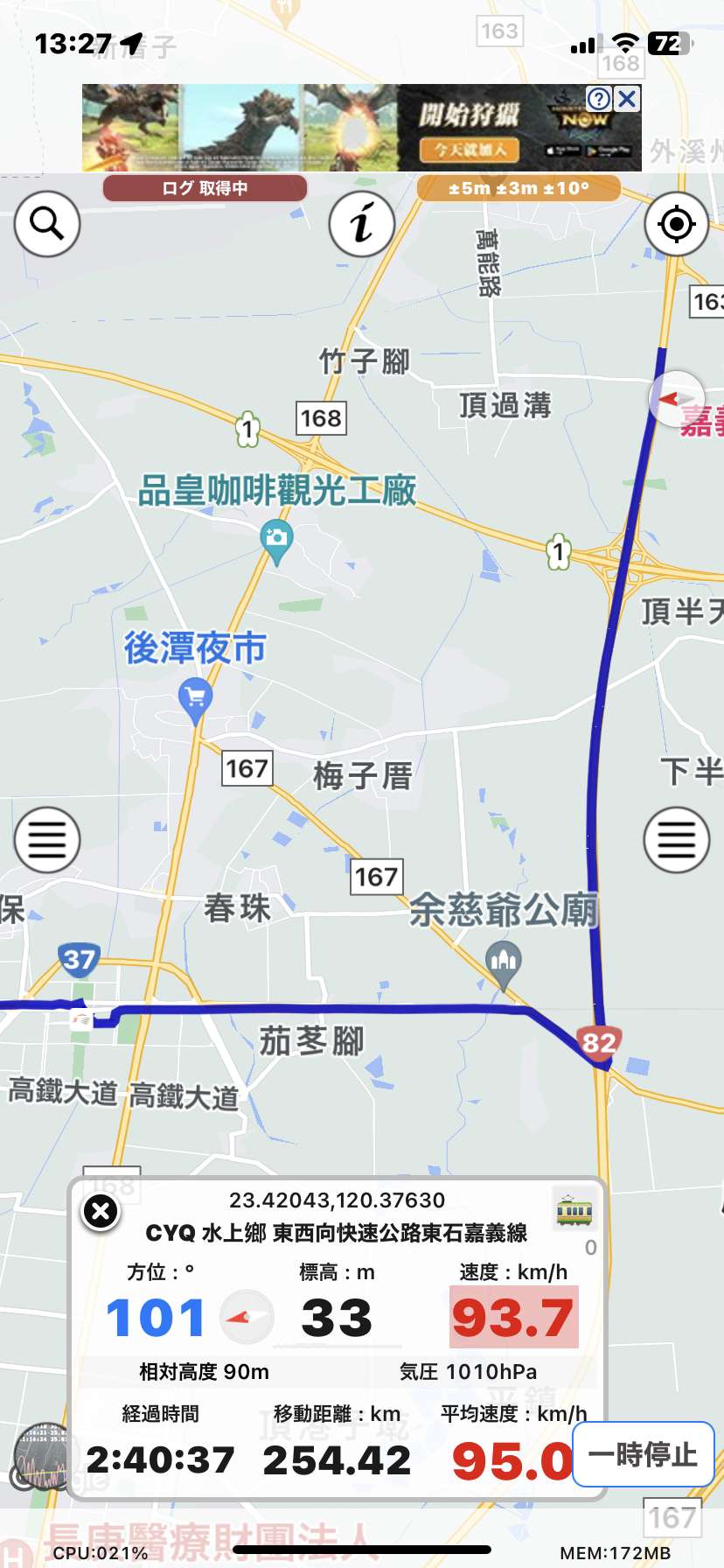Tap the ログ取得中 status badge
Screen dimensions: 724x1568
(x=205, y=188)
